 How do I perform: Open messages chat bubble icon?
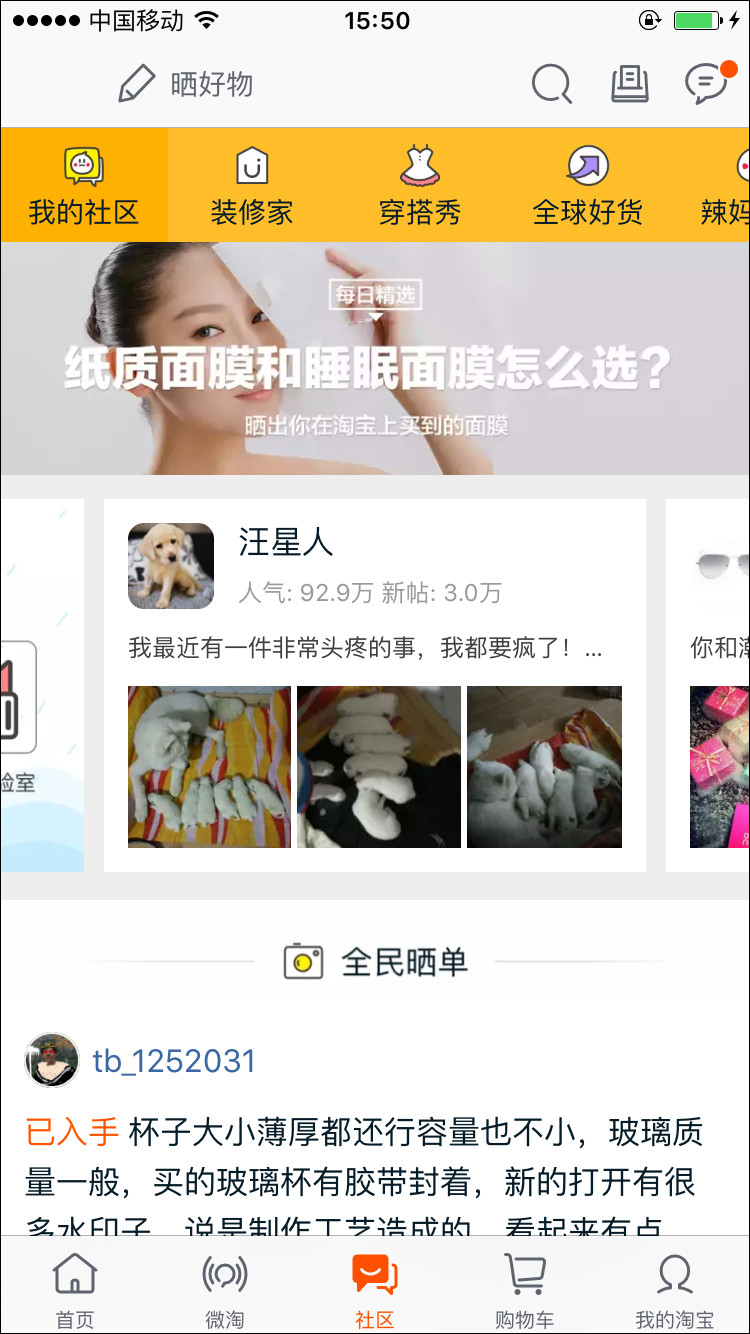(706, 84)
